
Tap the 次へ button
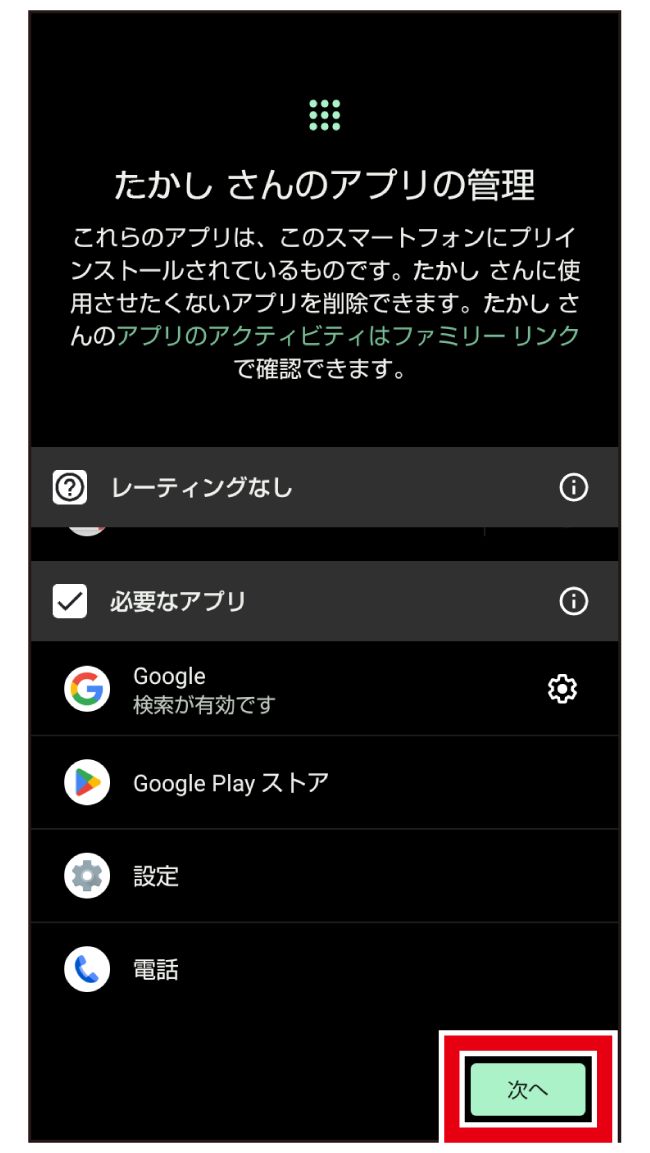[528, 1090]
